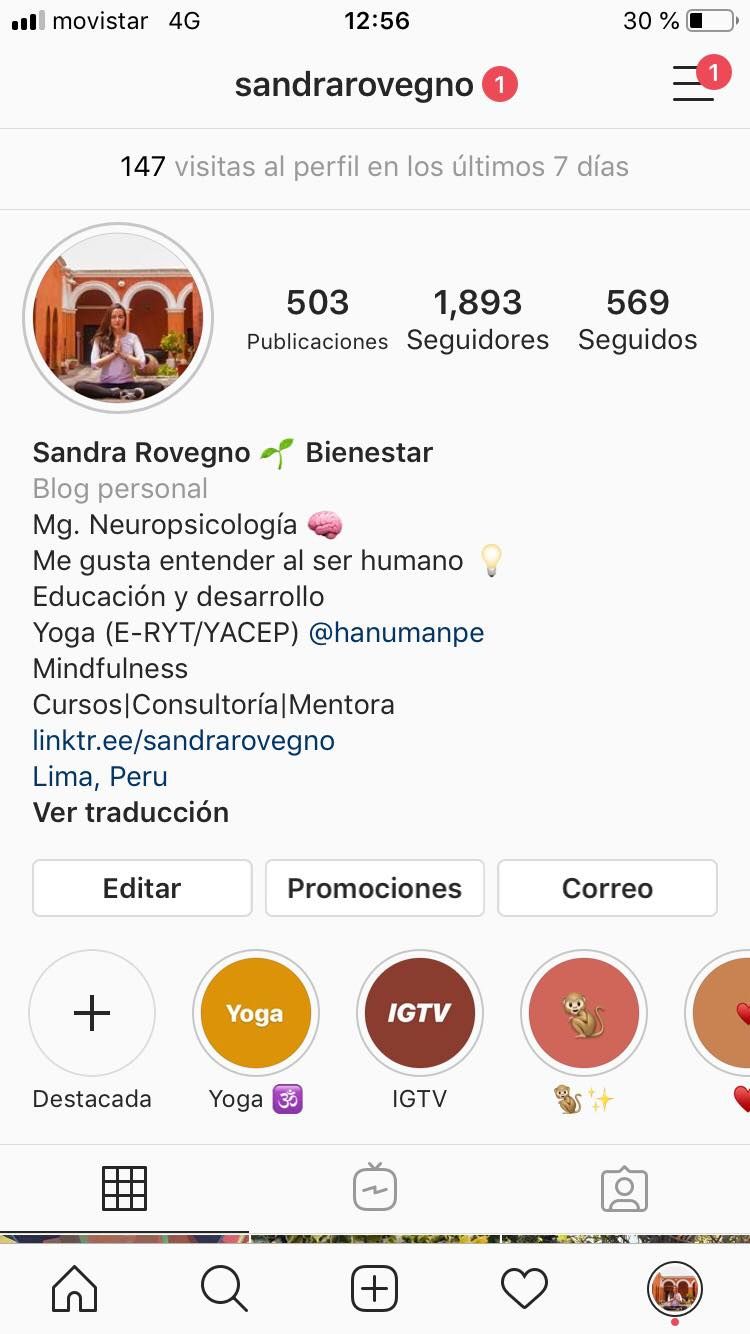
Task: Open the Search icon
Action: [x=224, y=1289]
